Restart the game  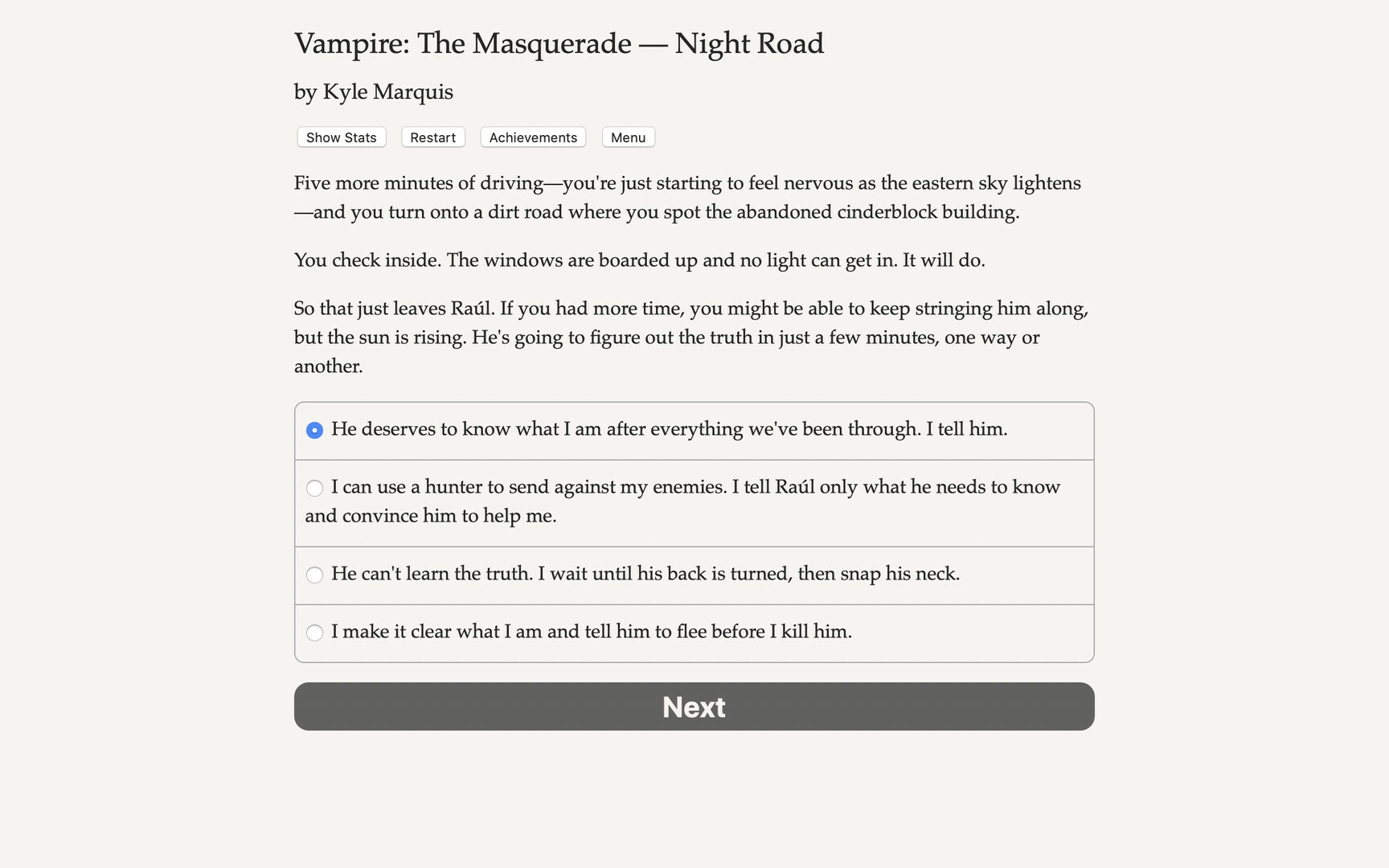pyautogui.click(x=432, y=137)
